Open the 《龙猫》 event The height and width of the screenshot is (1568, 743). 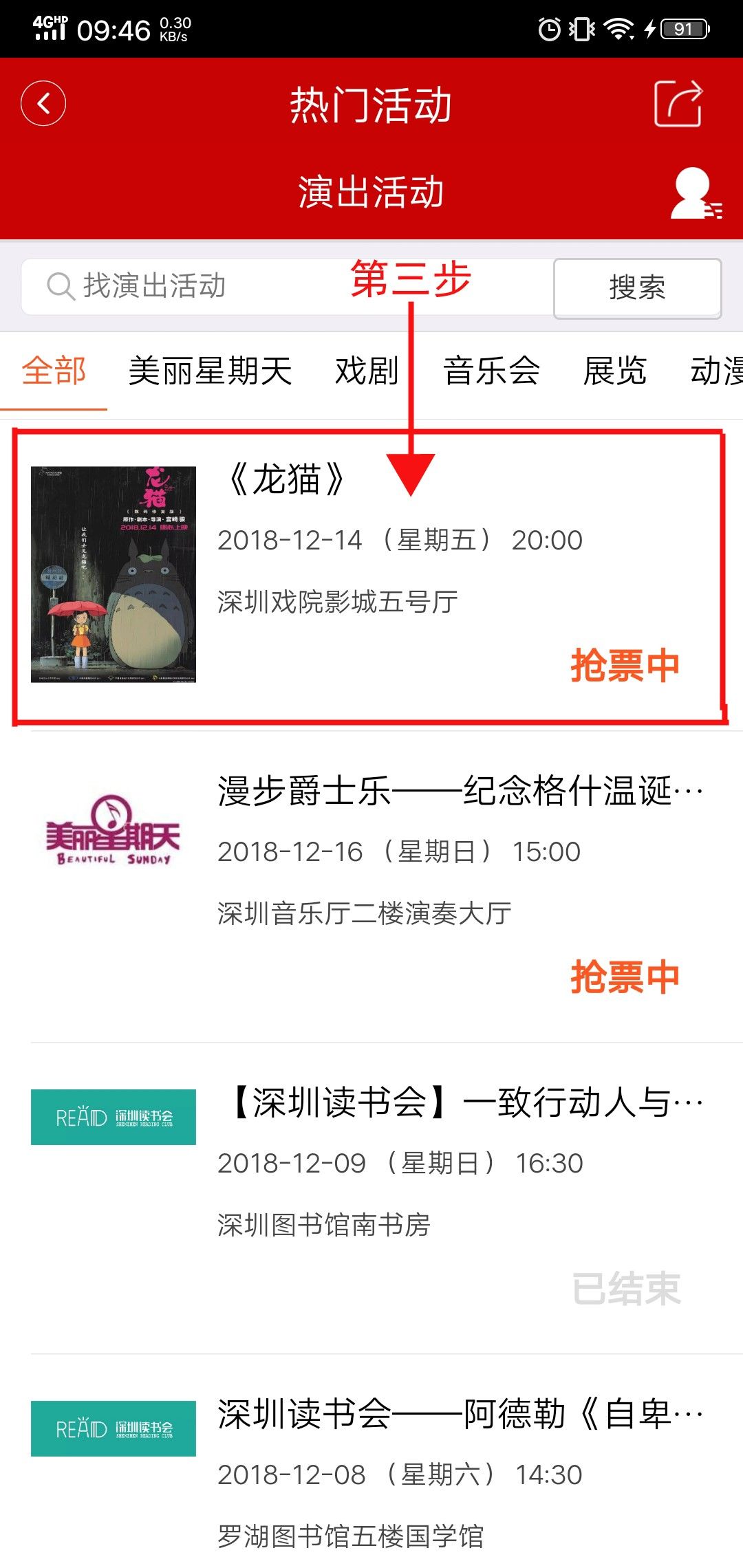[370, 576]
